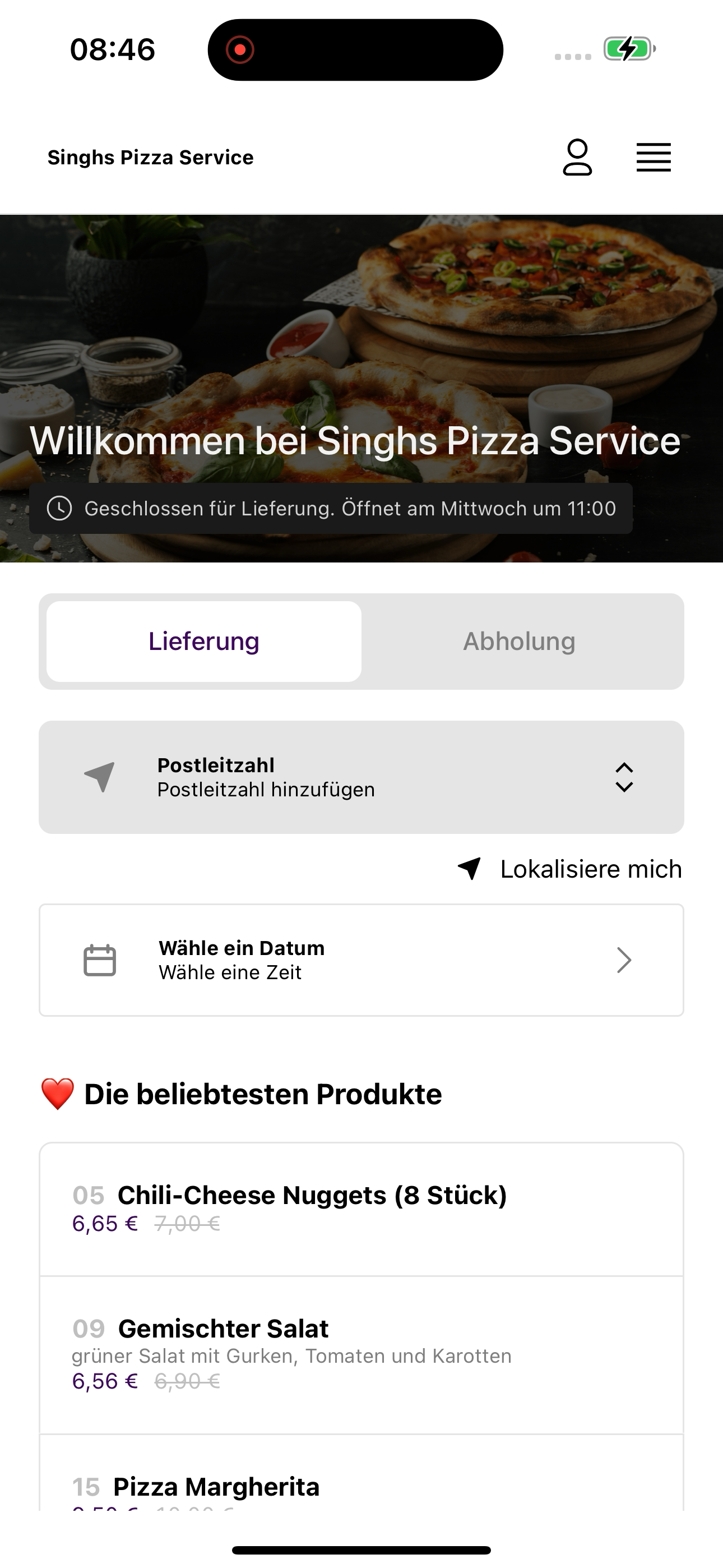
Task: Open the hamburger menu
Action: [x=654, y=158]
